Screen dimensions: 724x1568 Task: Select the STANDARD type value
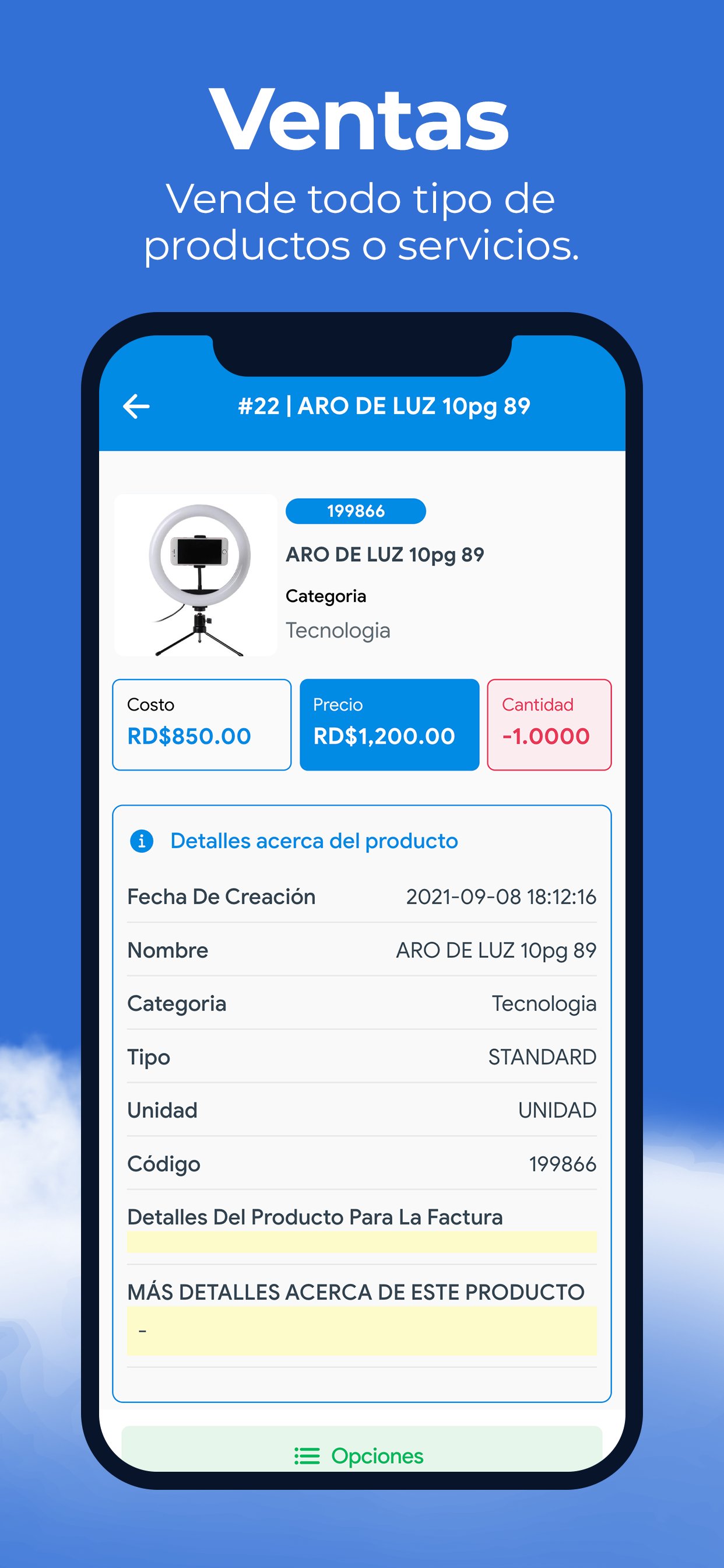tap(542, 1058)
